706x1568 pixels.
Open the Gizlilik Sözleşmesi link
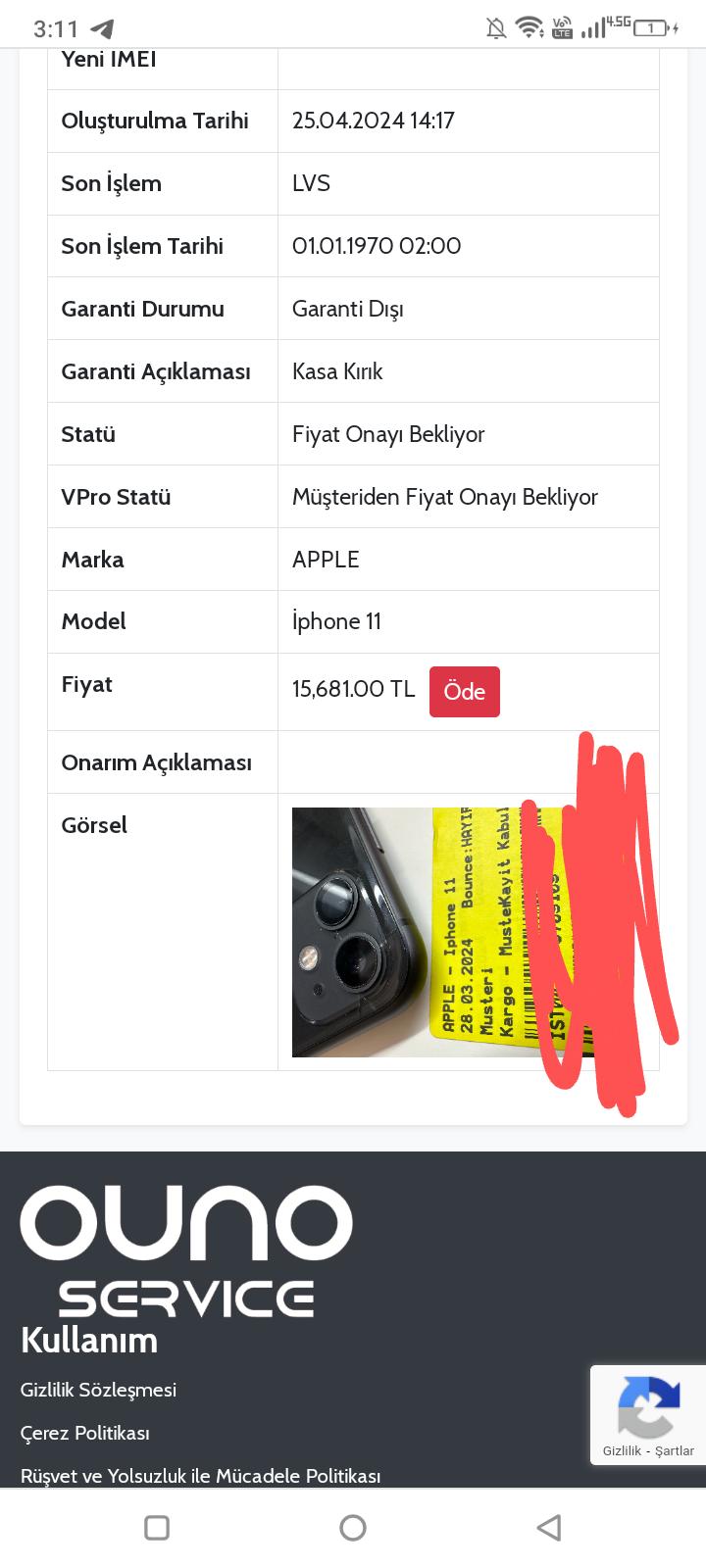coord(97,1389)
